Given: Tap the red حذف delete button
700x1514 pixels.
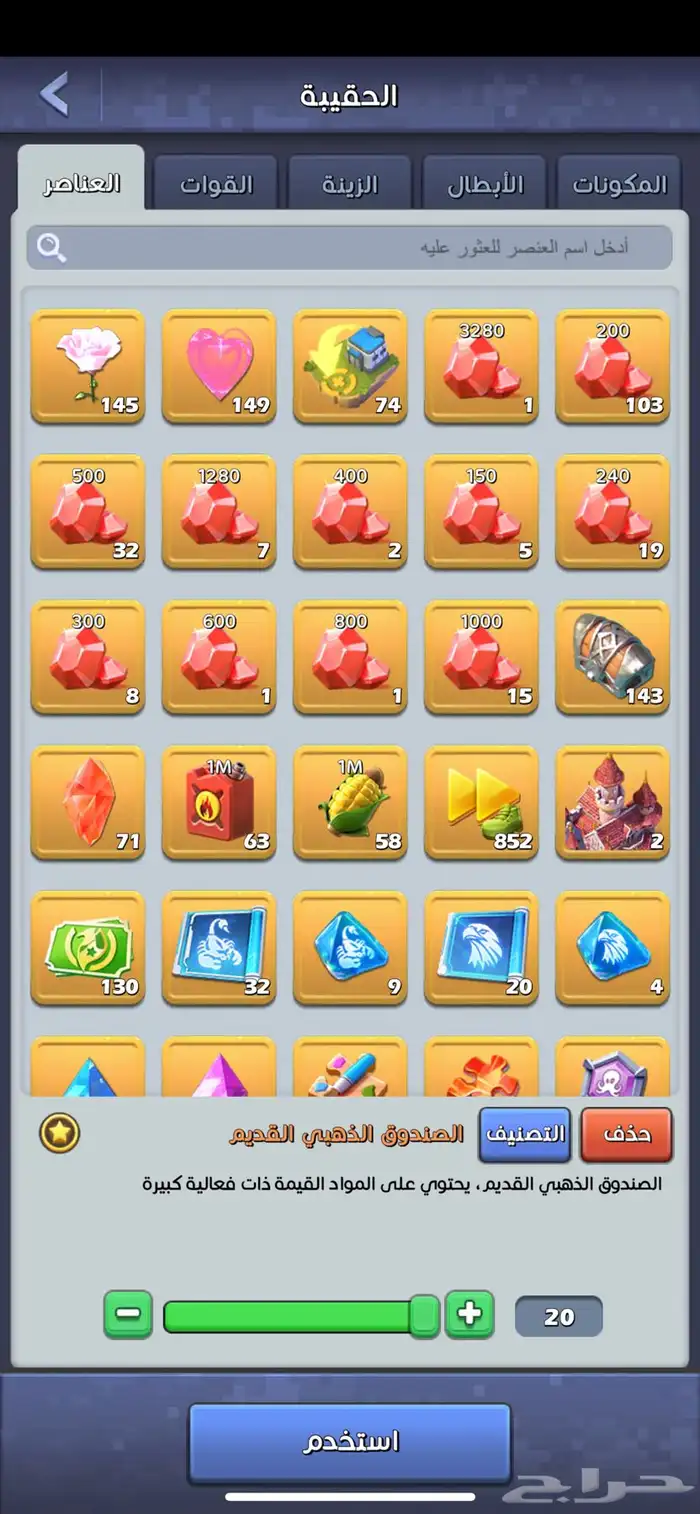Looking at the screenshot, I should [x=627, y=1134].
